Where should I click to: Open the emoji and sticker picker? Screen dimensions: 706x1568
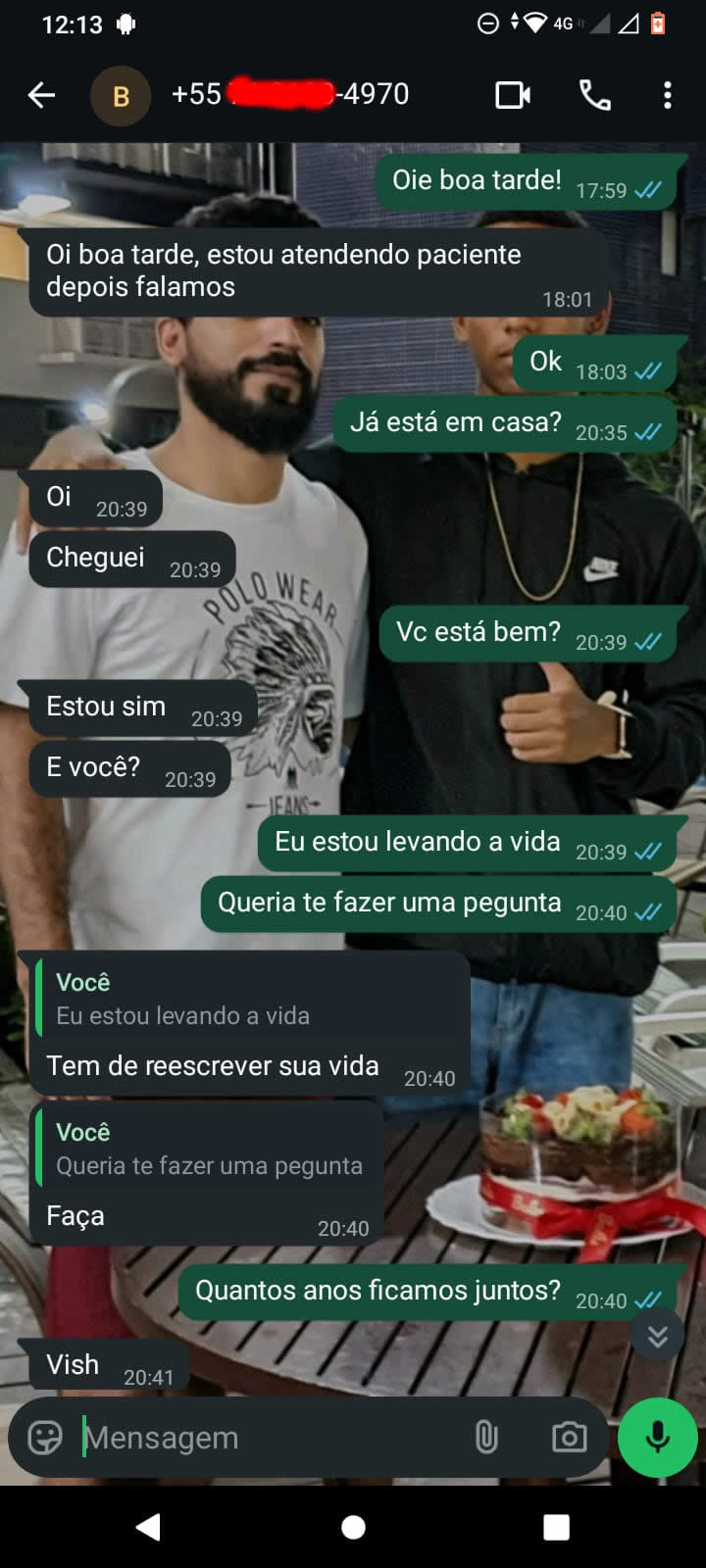tap(45, 1438)
